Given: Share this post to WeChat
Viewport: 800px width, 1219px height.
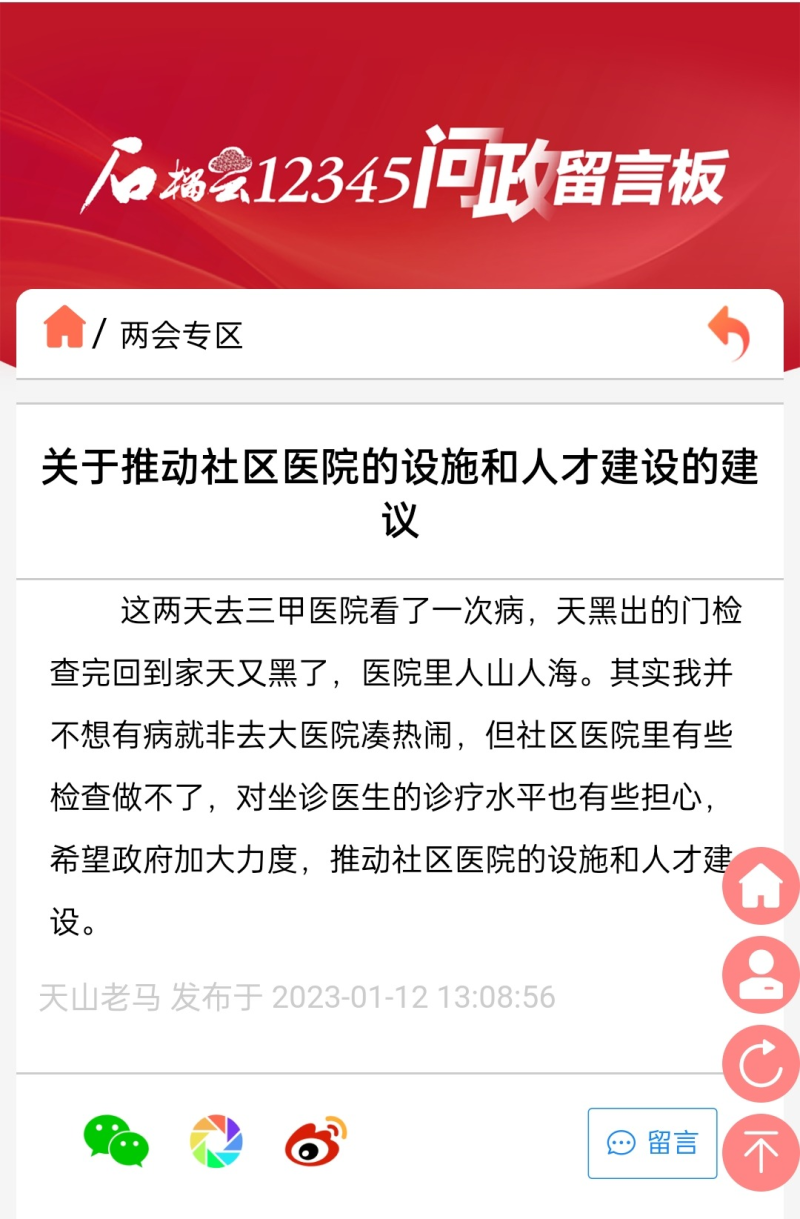Looking at the screenshot, I should point(115,1141).
